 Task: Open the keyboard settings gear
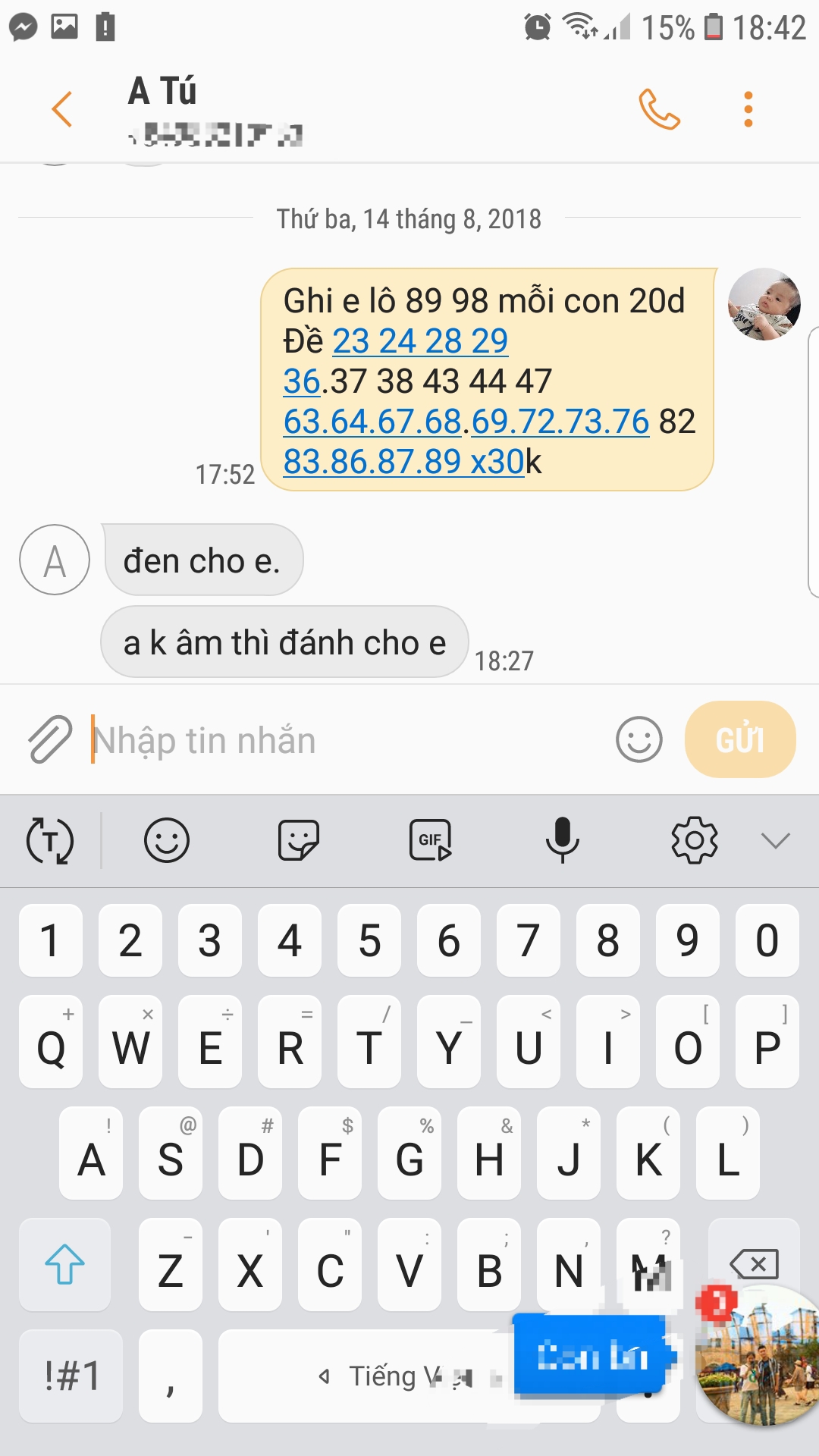click(694, 840)
